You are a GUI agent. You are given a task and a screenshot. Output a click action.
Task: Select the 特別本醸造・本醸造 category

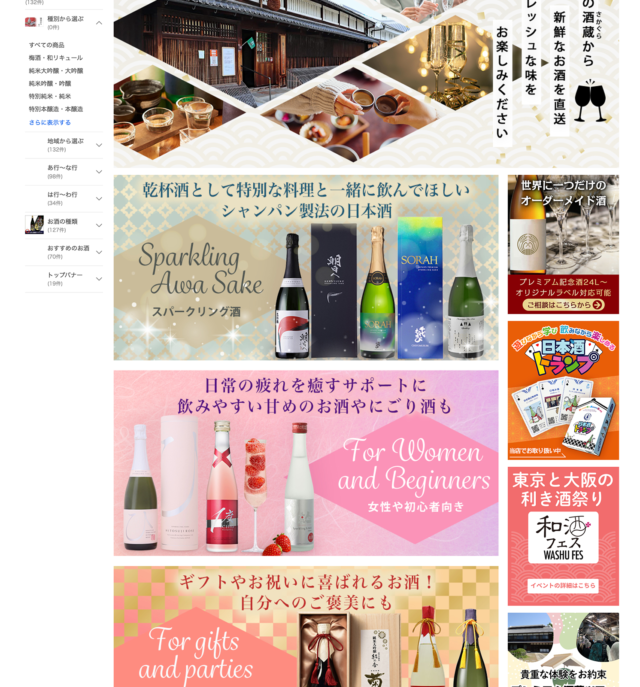click(55, 109)
